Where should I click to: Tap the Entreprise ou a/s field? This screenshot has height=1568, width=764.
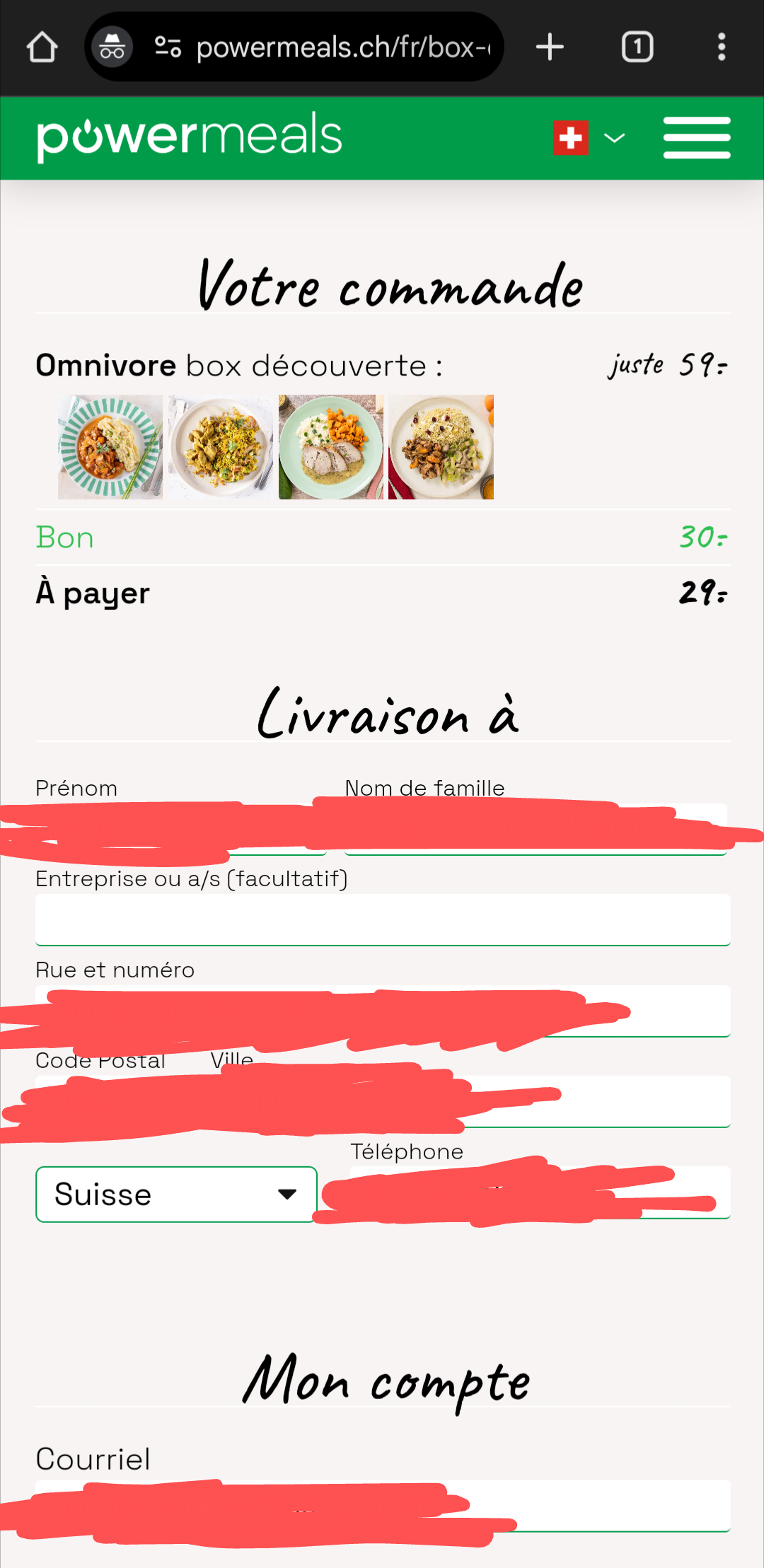click(x=383, y=919)
